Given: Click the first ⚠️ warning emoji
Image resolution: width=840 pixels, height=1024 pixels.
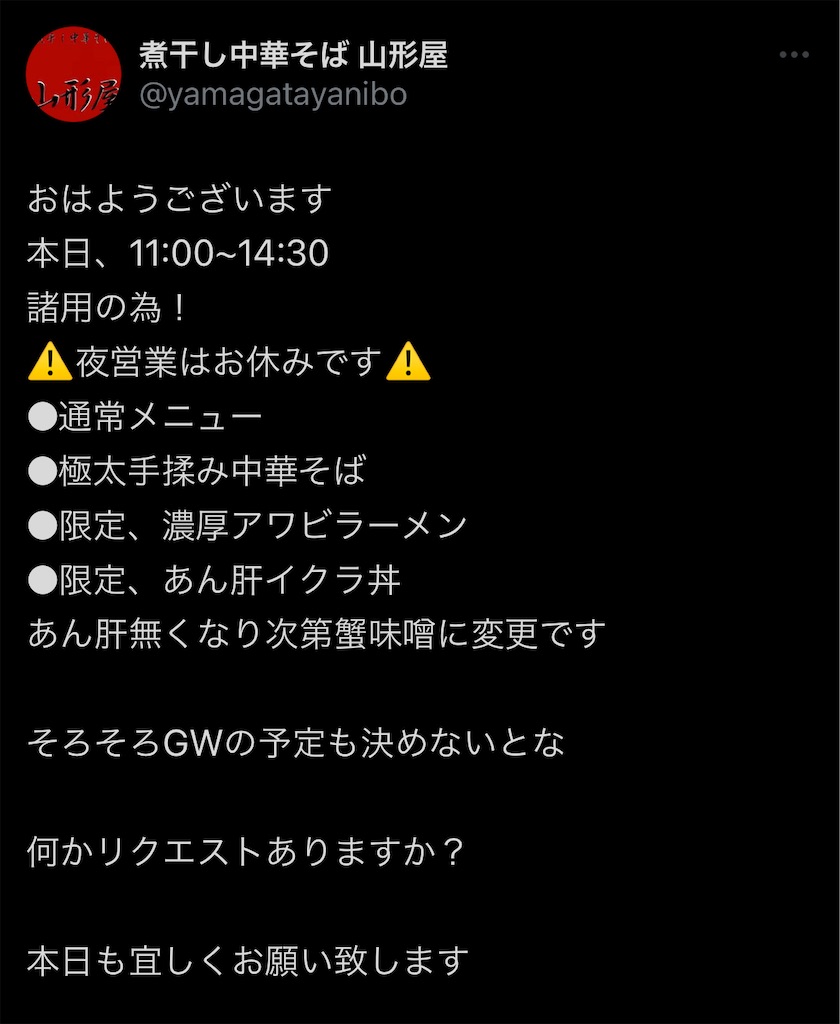Looking at the screenshot, I should 48,363.
